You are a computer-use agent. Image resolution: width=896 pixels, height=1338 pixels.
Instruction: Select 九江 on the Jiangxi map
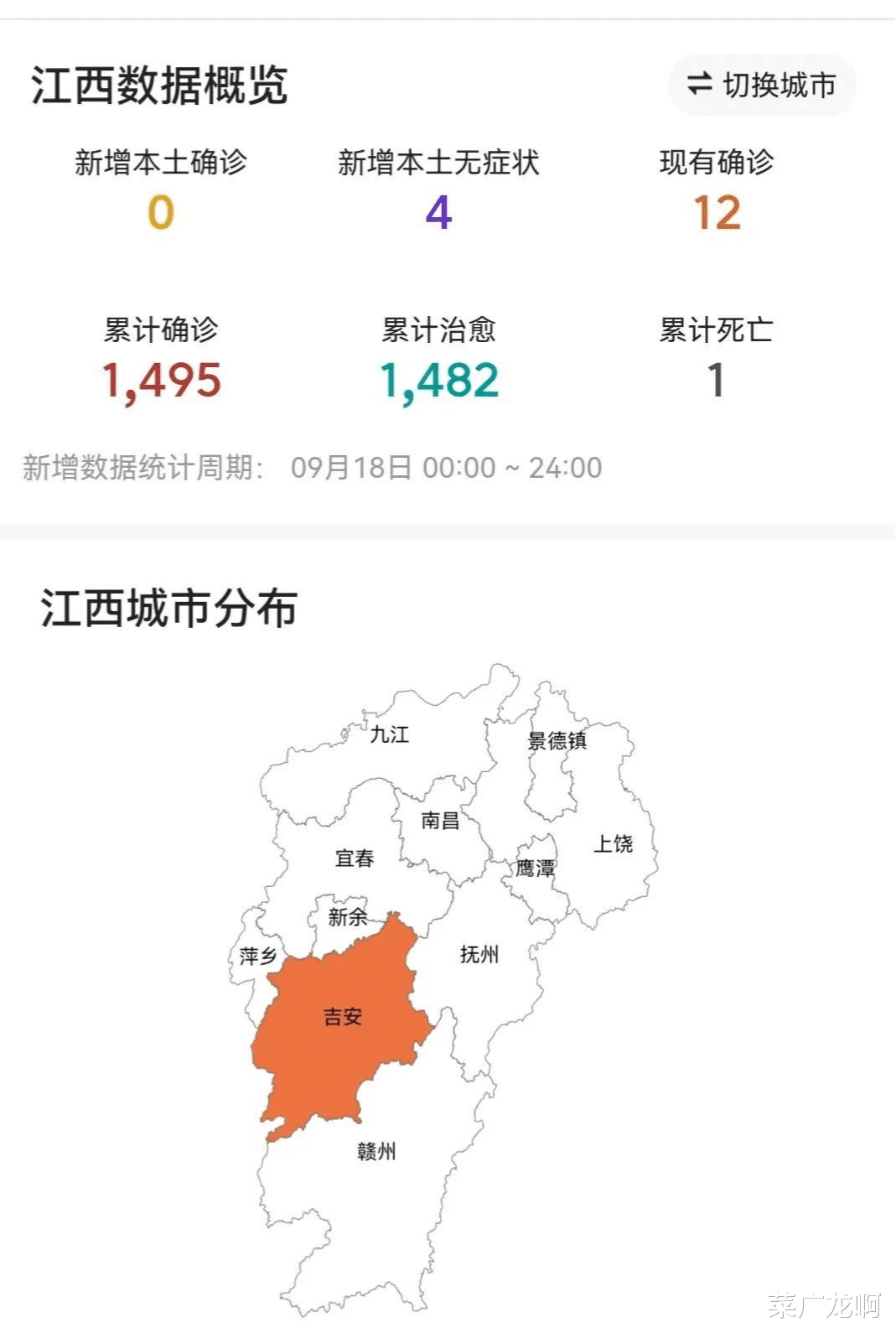pos(390,734)
